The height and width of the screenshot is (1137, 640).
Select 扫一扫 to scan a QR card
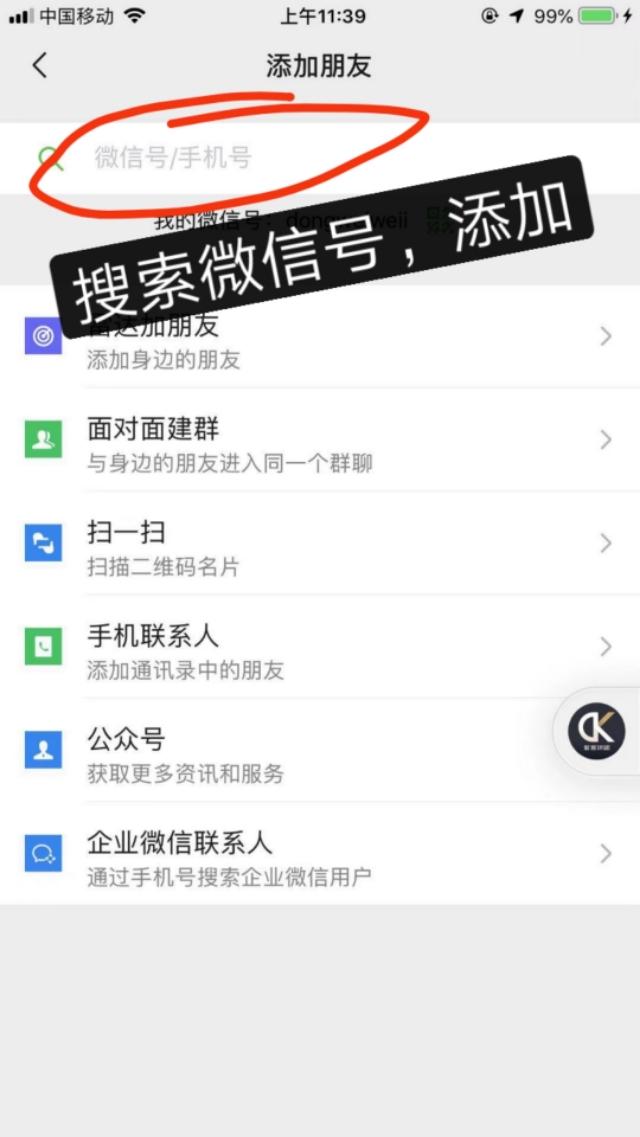coord(320,543)
